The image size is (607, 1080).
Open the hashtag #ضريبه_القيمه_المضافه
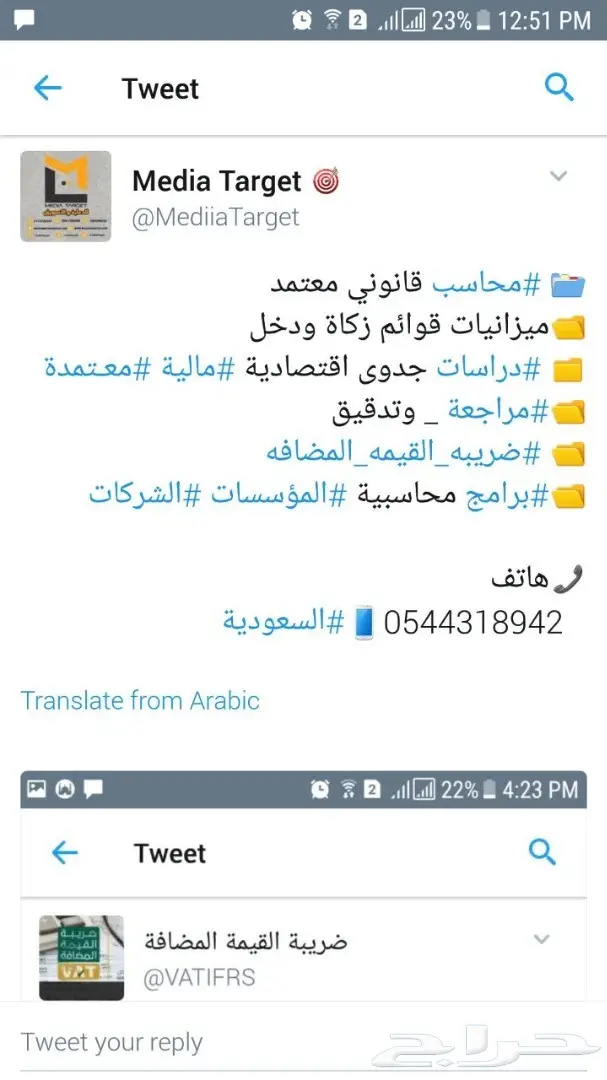tap(402, 452)
